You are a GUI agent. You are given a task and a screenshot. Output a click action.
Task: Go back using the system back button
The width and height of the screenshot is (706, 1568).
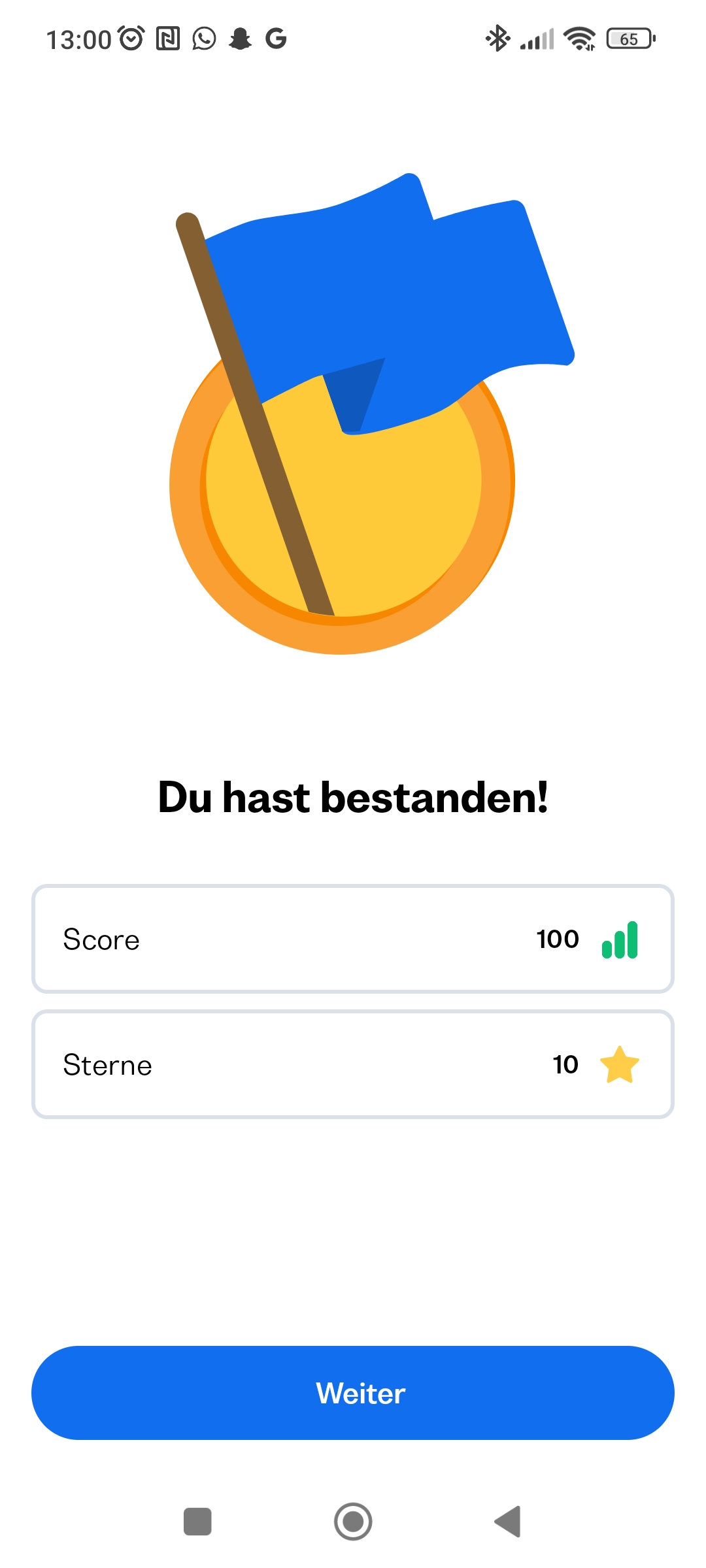(x=508, y=1522)
